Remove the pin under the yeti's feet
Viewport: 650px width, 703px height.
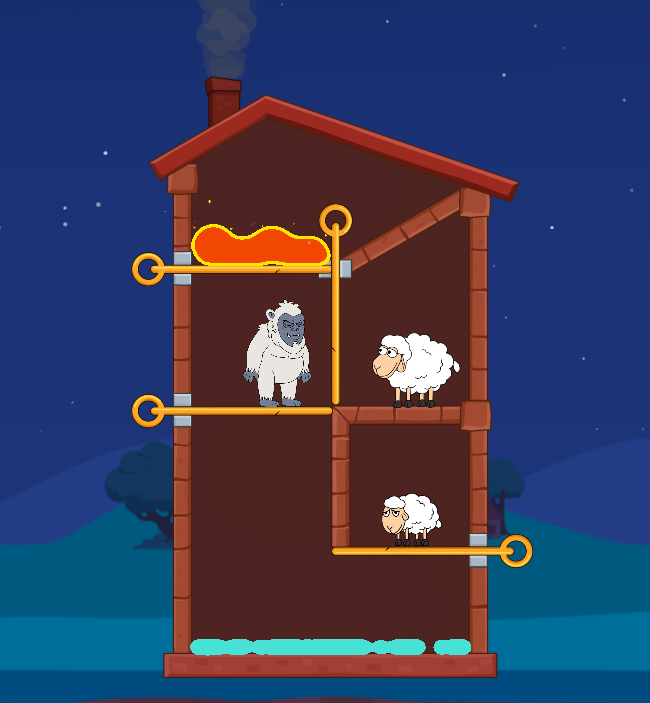pos(148,411)
